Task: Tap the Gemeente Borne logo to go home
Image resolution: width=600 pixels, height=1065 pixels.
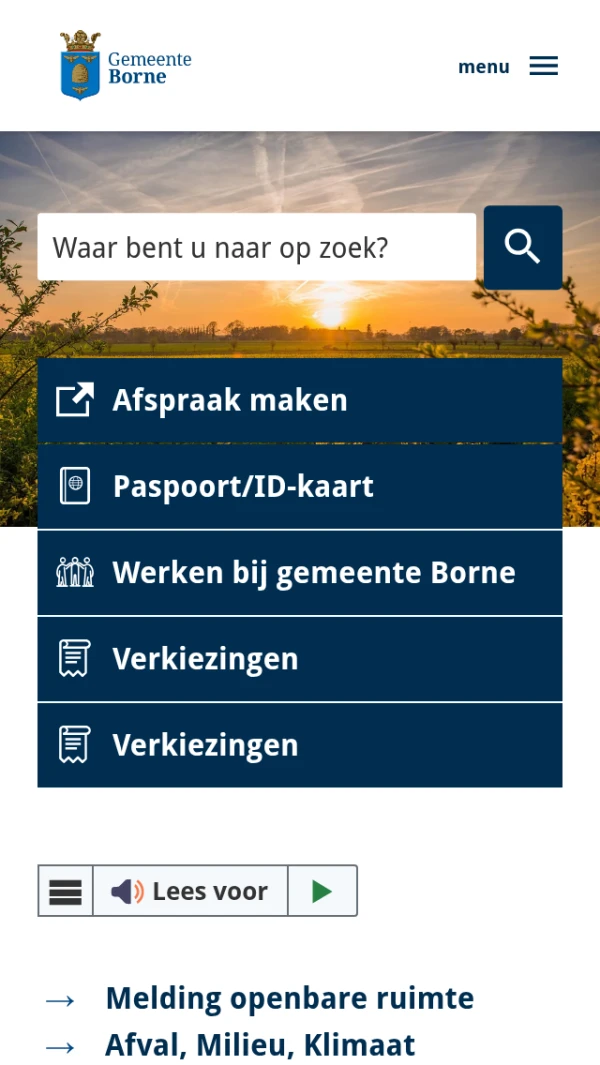Action: 126,66
